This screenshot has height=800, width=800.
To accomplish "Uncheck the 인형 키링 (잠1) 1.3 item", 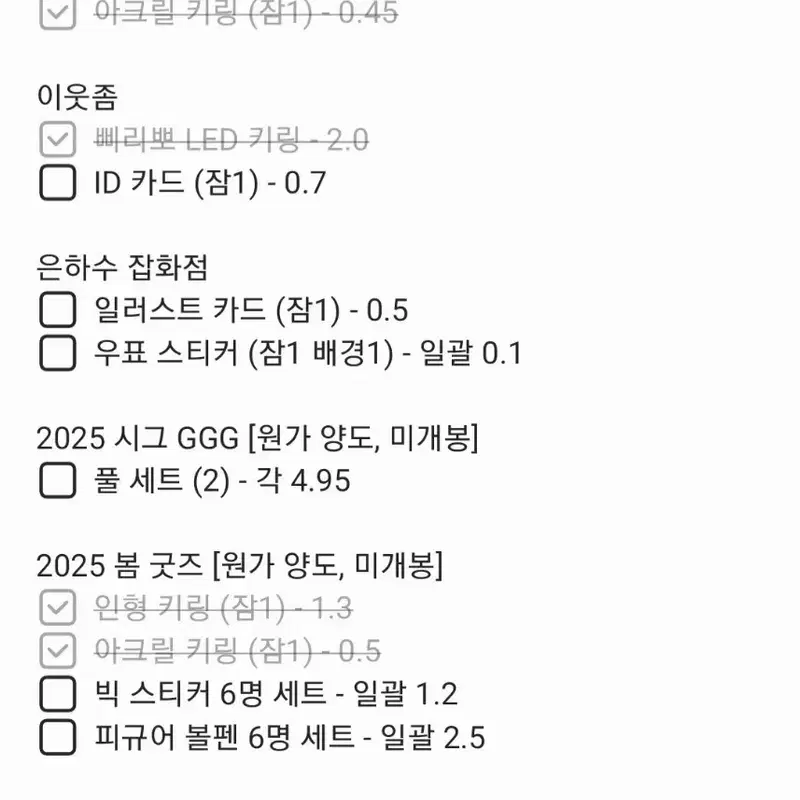I will (58, 608).
